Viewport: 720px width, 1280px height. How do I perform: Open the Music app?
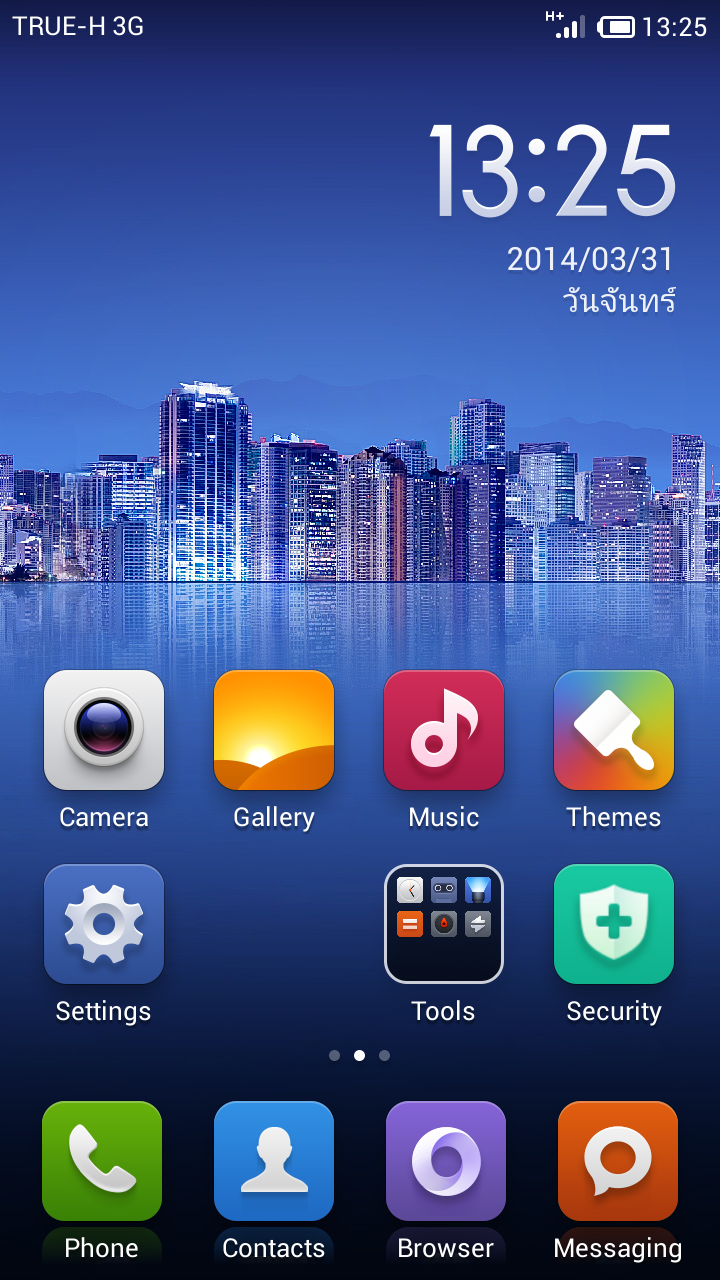444,730
